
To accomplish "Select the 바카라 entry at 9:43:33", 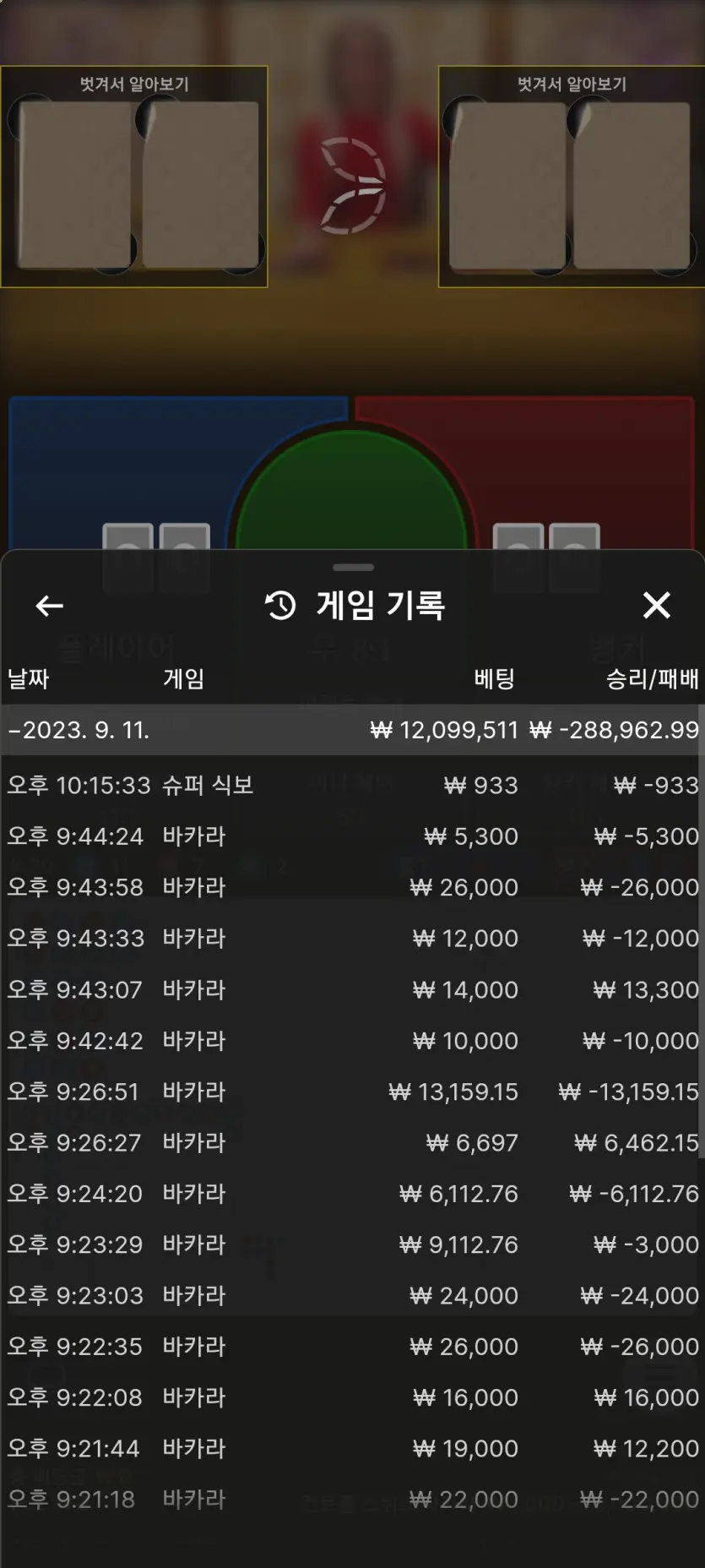I will 352,938.
